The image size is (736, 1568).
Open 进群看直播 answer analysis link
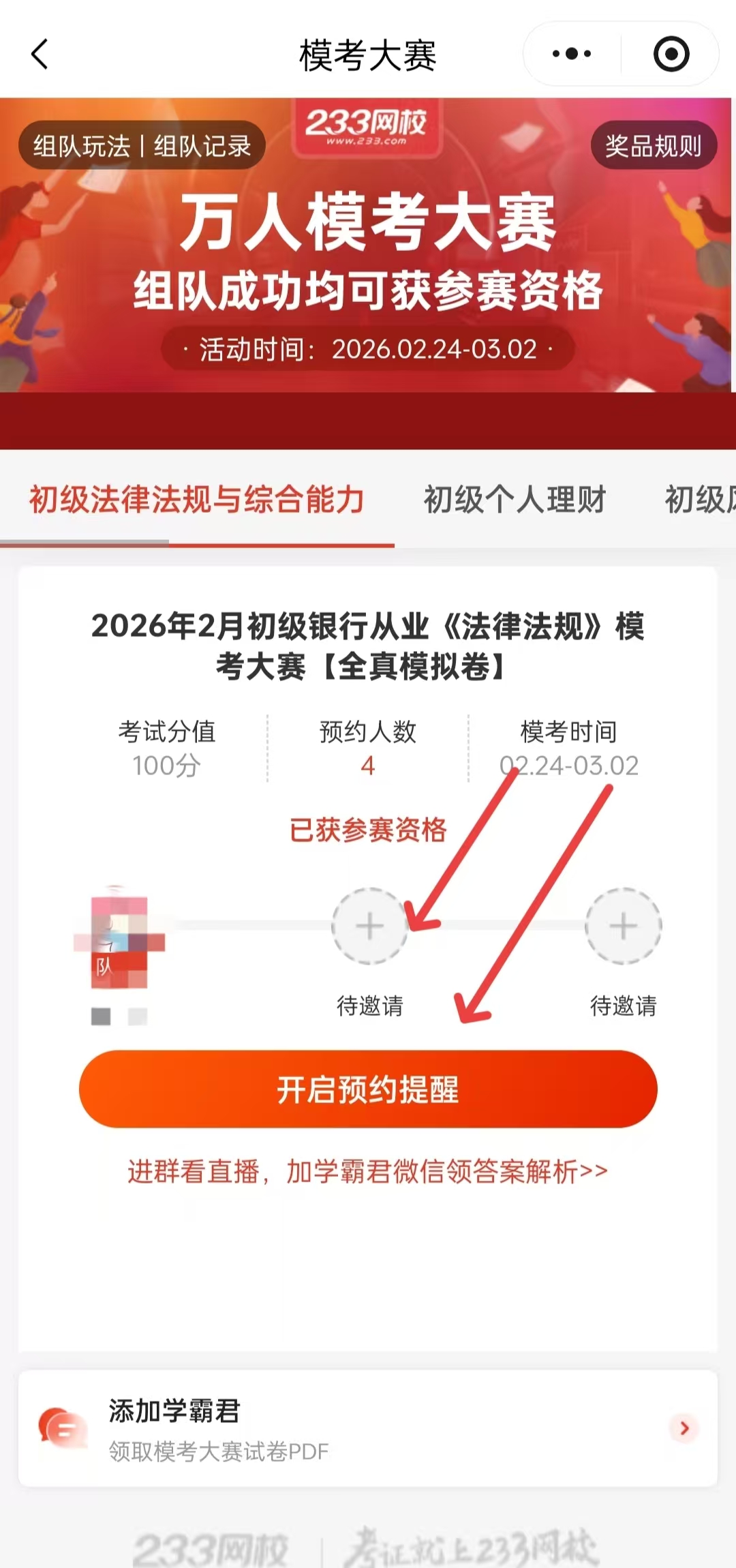click(x=368, y=1171)
